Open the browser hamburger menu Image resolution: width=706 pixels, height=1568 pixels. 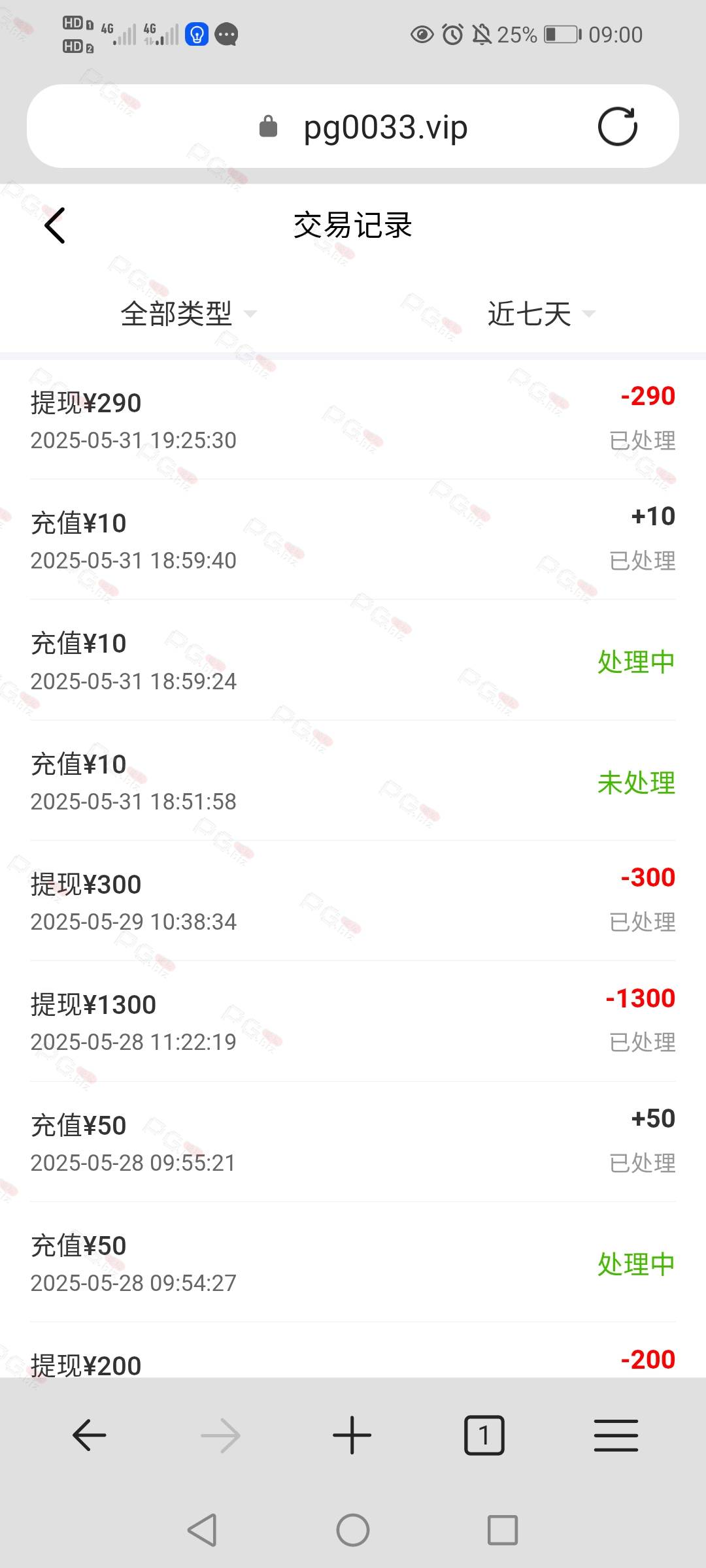[x=616, y=1435]
